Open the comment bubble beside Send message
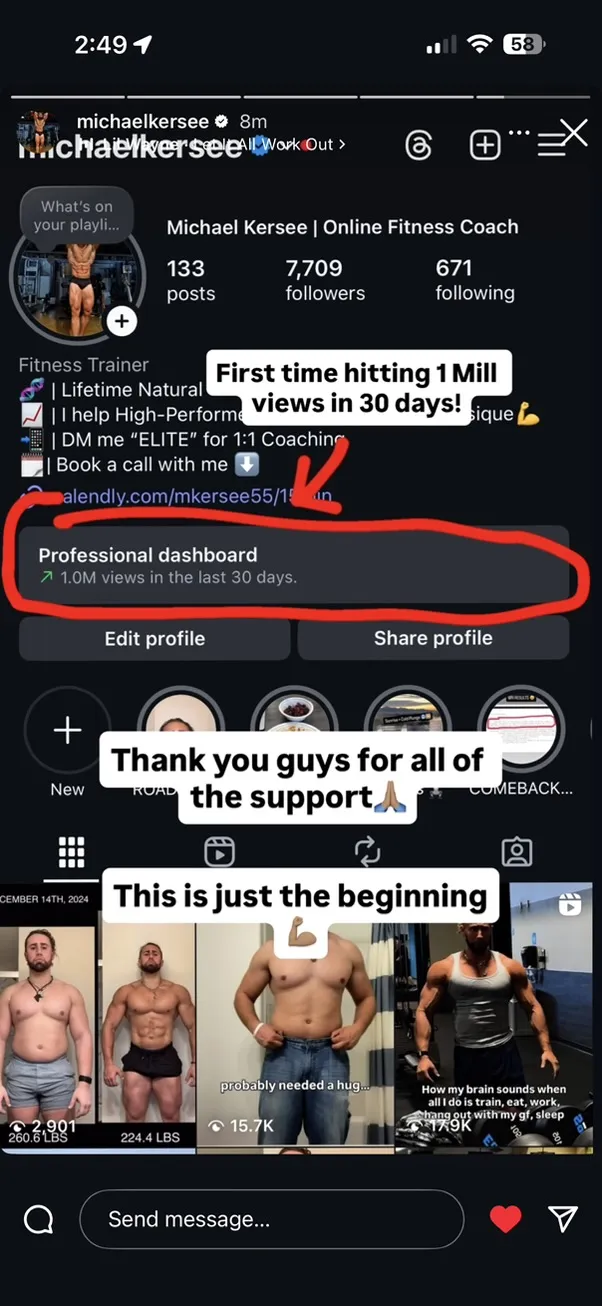Viewport: 602px width, 1306px height. [38, 1219]
